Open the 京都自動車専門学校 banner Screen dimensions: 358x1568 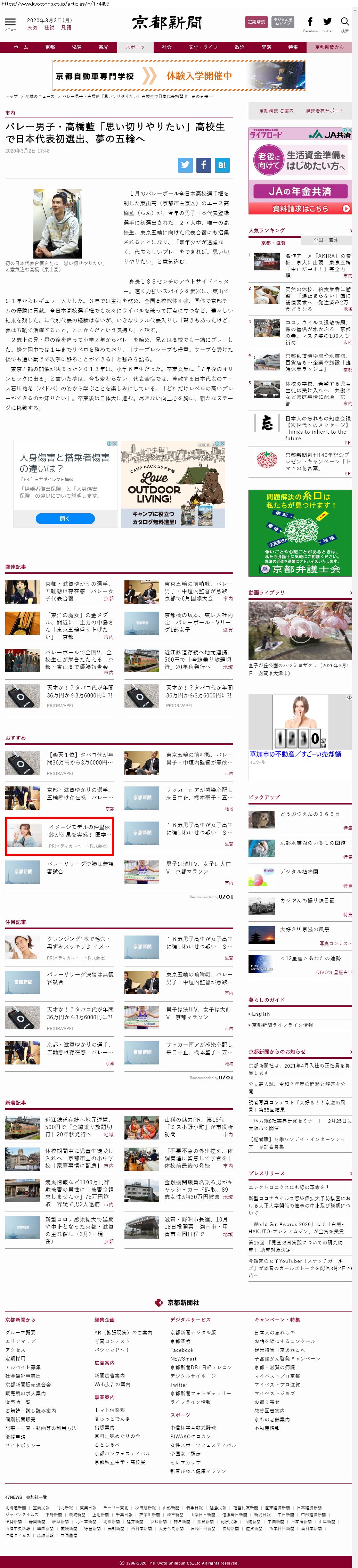tap(179, 75)
